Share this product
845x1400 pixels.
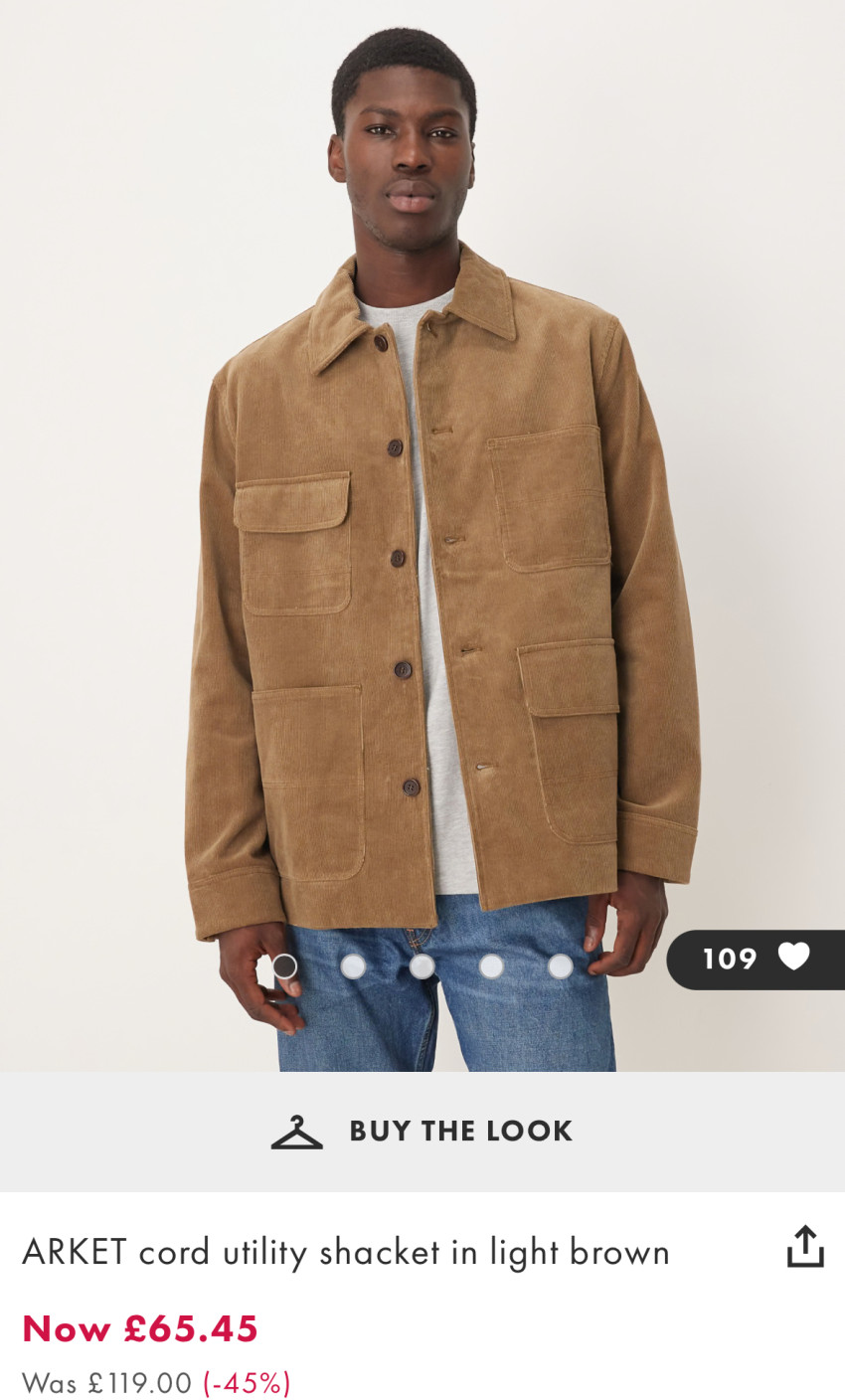805,1247
